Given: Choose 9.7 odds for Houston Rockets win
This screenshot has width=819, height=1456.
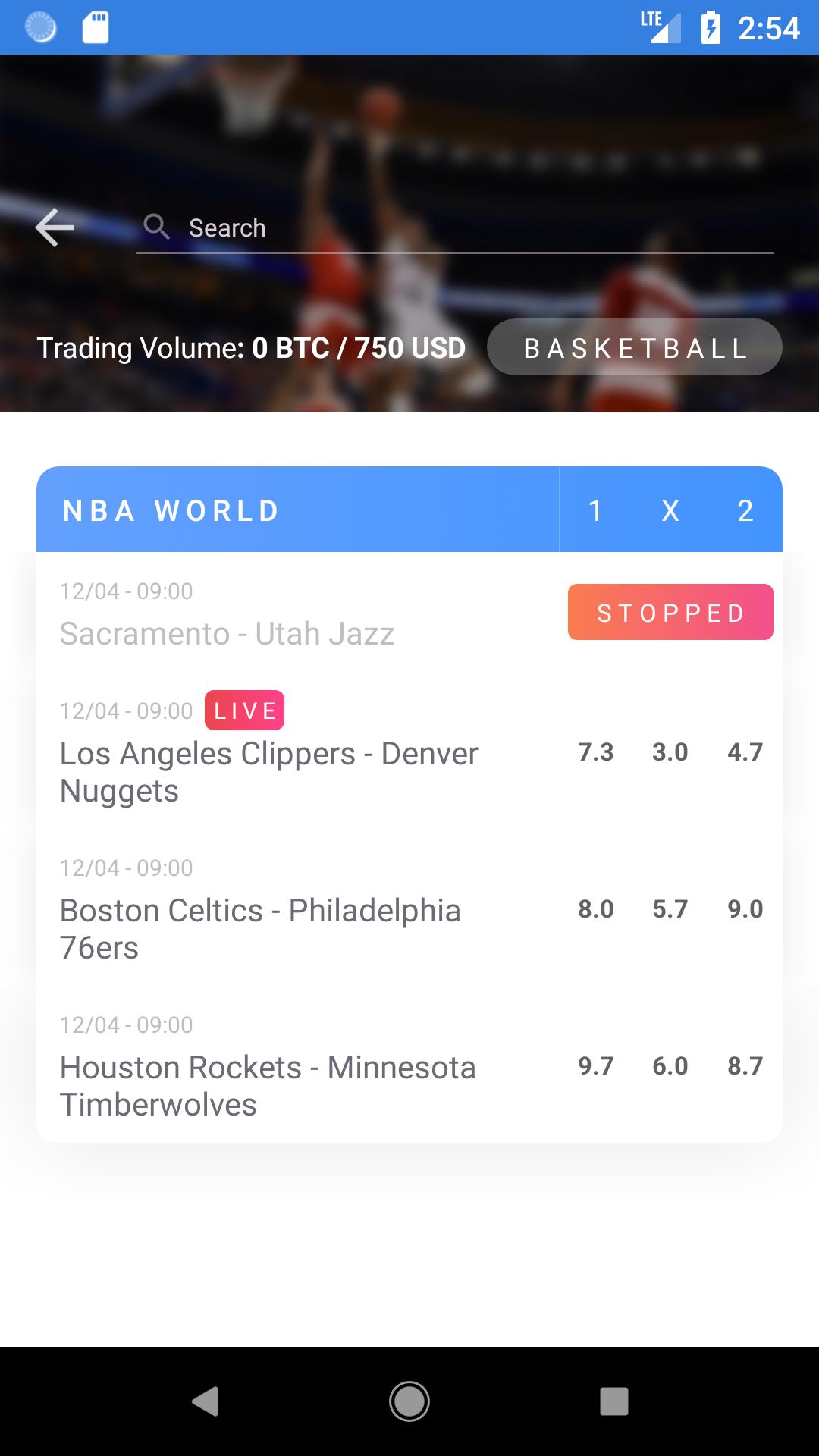Looking at the screenshot, I should [x=596, y=1066].
